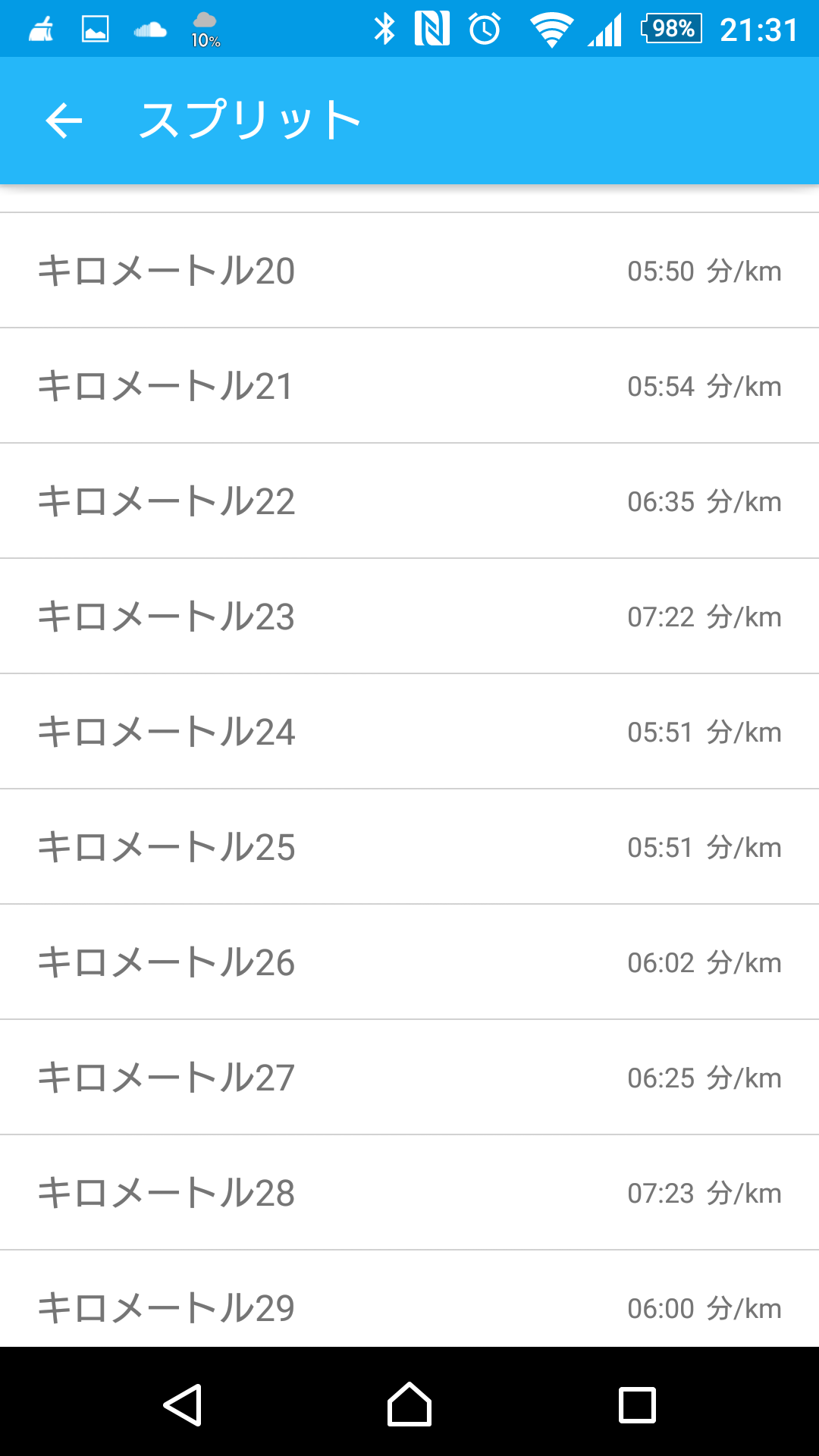The height and width of the screenshot is (1456, 819).
Task: Tap the system home button
Action: 409,1404
